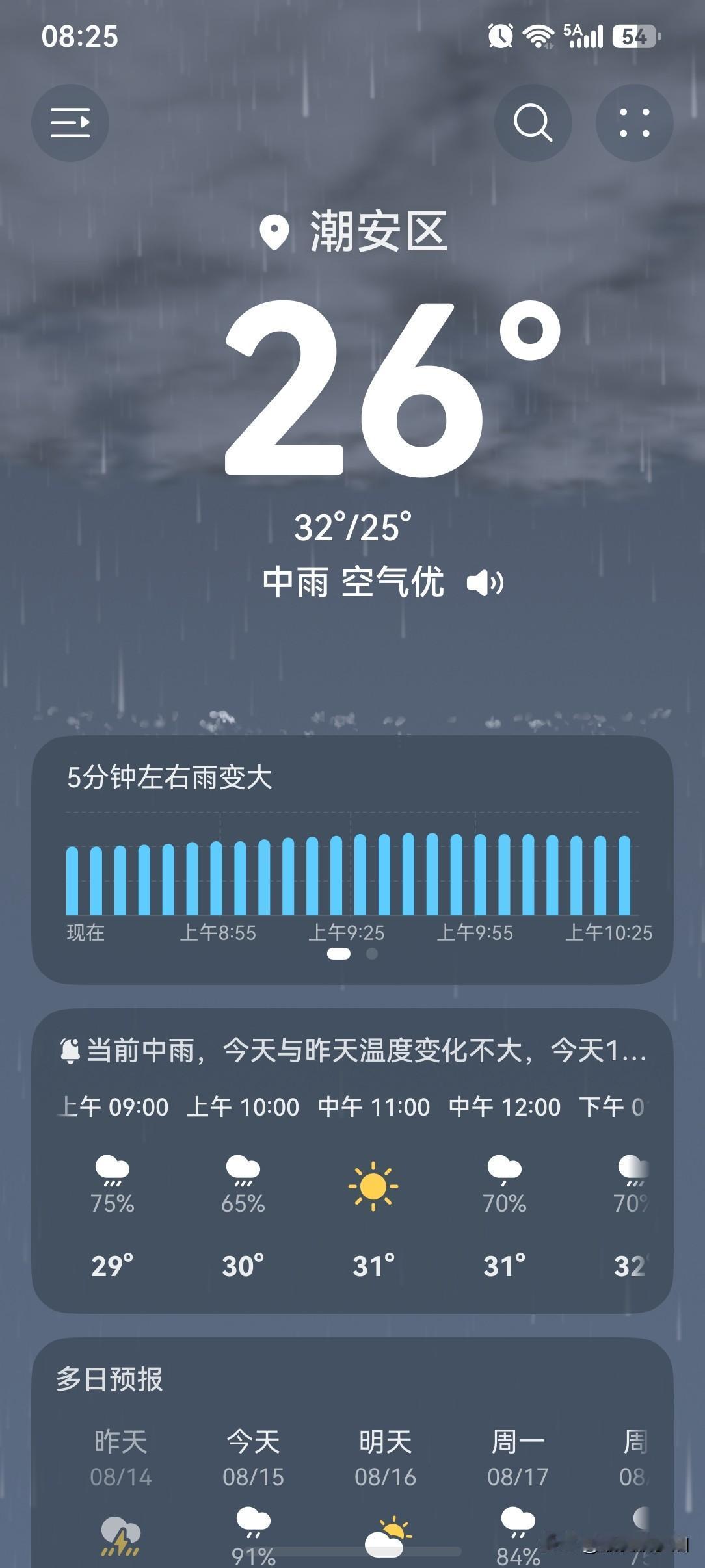The width and height of the screenshot is (705, 1568).
Task: Select 明天 08/16 in multi-day forecast
Action: click(x=385, y=1494)
